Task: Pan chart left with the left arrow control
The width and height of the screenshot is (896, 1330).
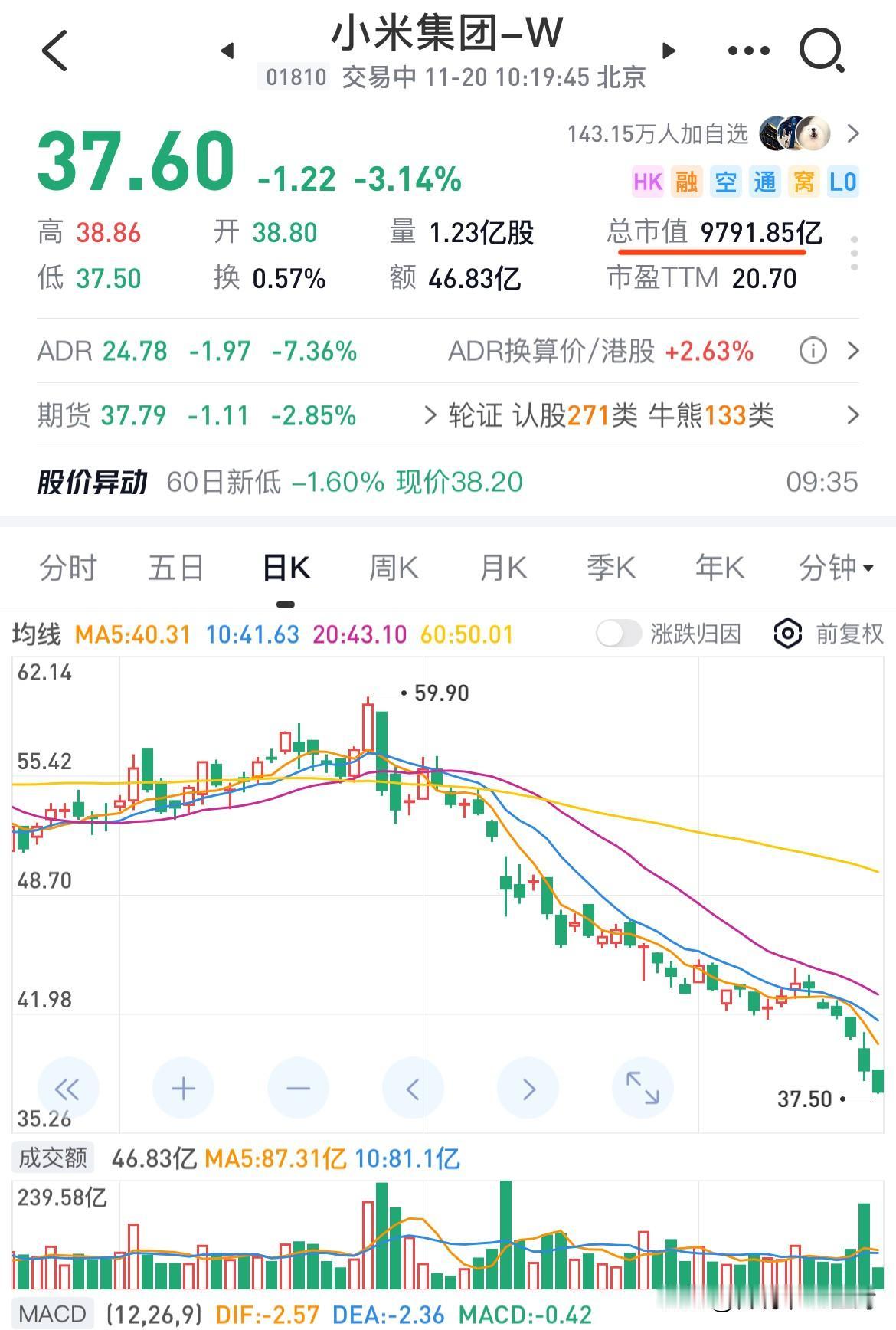Action: (413, 1087)
